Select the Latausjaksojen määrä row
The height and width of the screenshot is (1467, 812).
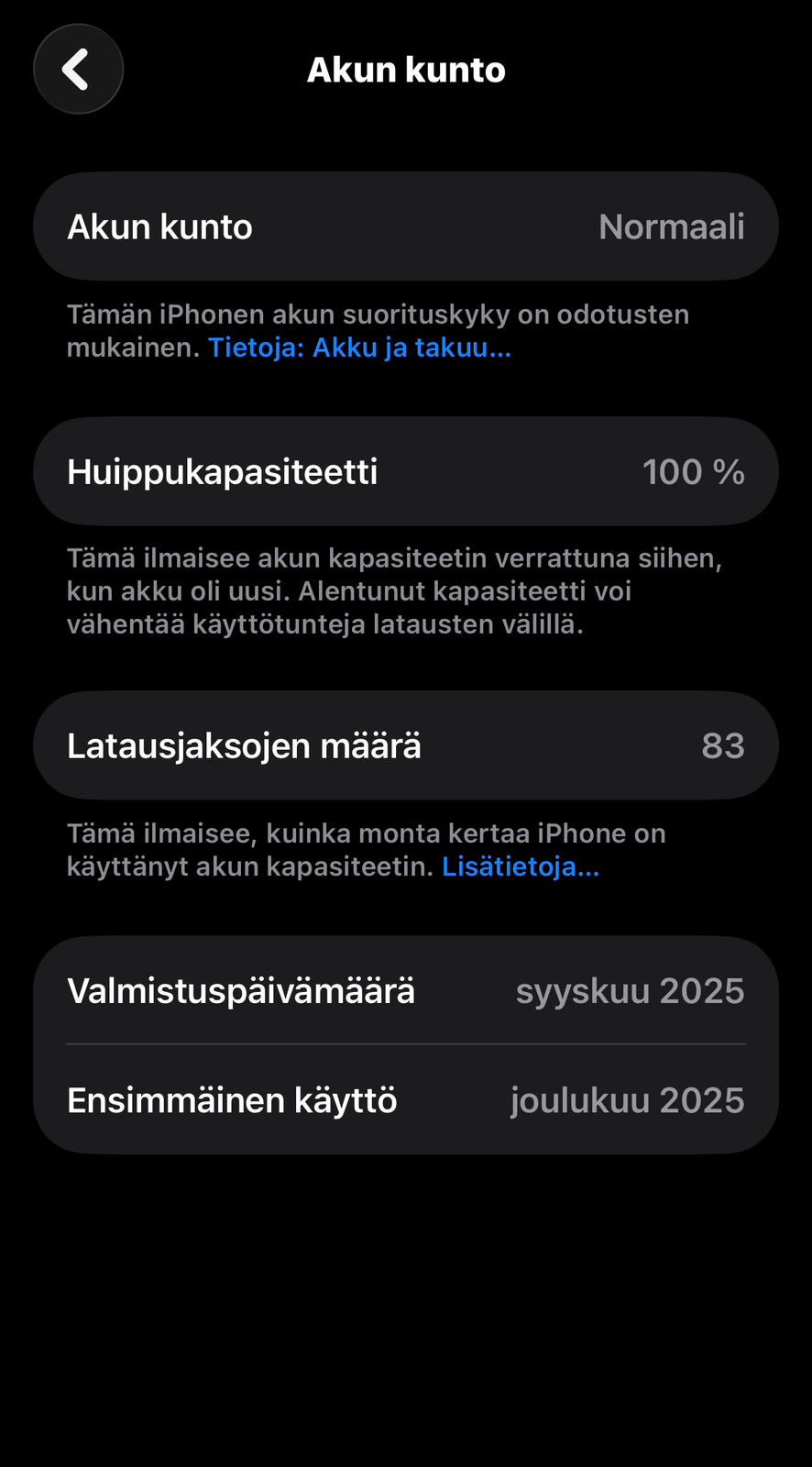coord(406,745)
